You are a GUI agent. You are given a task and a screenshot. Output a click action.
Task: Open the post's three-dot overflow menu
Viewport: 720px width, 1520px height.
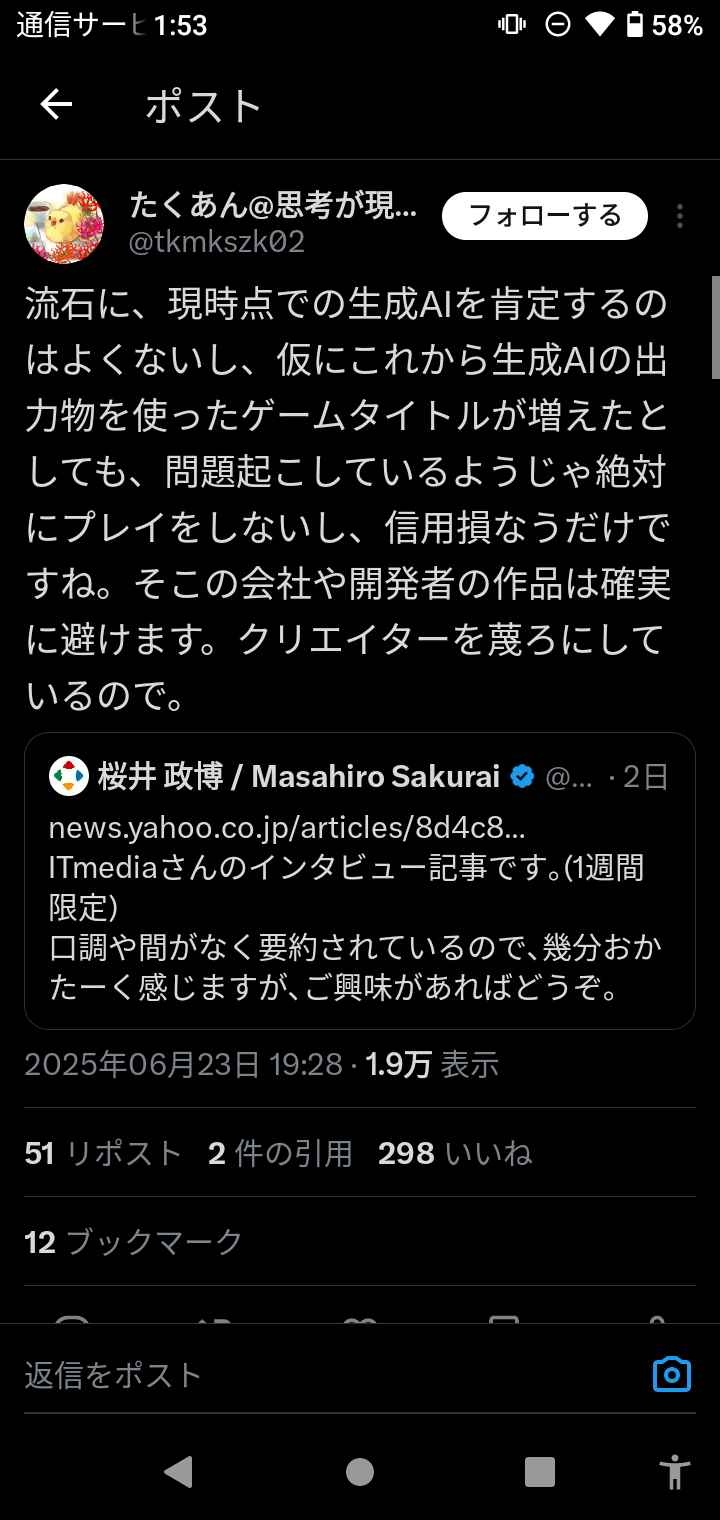tap(680, 216)
